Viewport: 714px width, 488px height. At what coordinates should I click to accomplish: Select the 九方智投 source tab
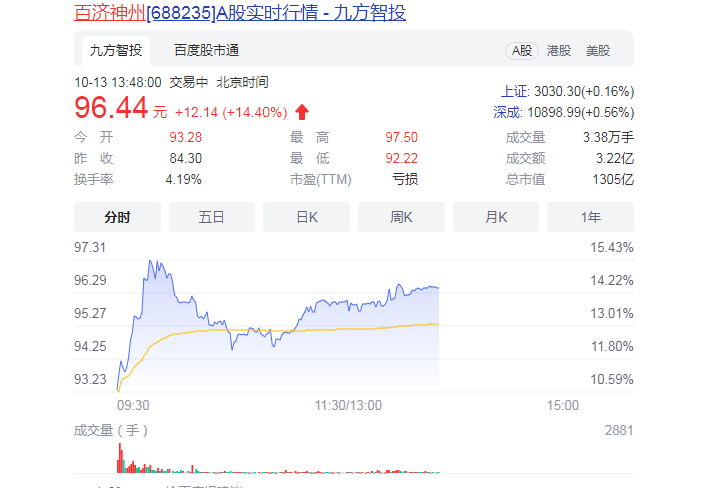coord(116,50)
